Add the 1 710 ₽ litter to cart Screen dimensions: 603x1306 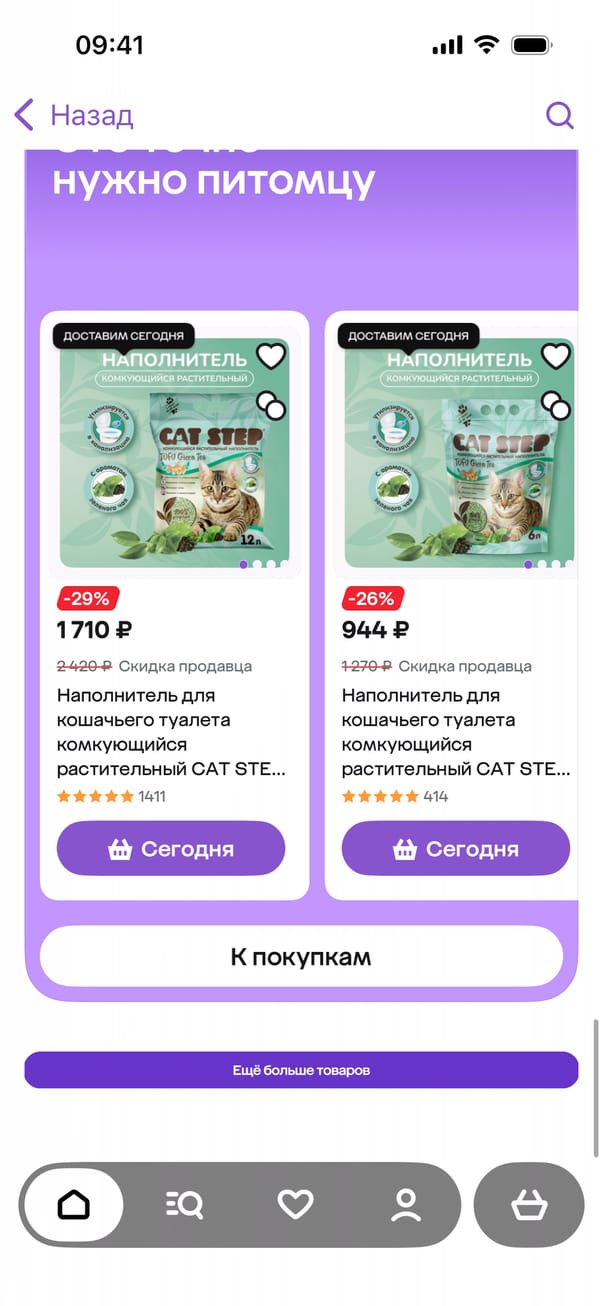171,849
